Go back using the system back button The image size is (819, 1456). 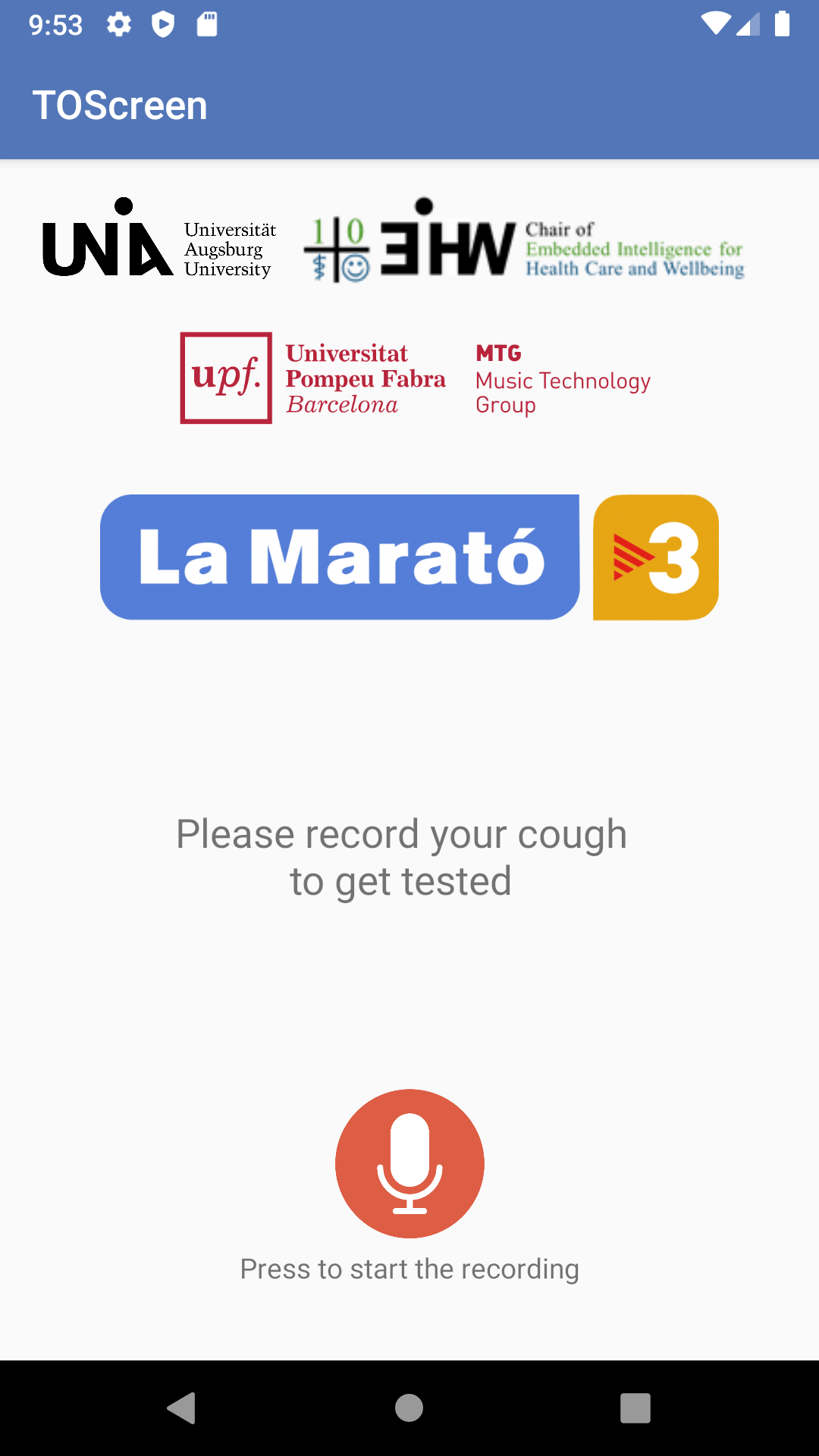click(182, 1408)
